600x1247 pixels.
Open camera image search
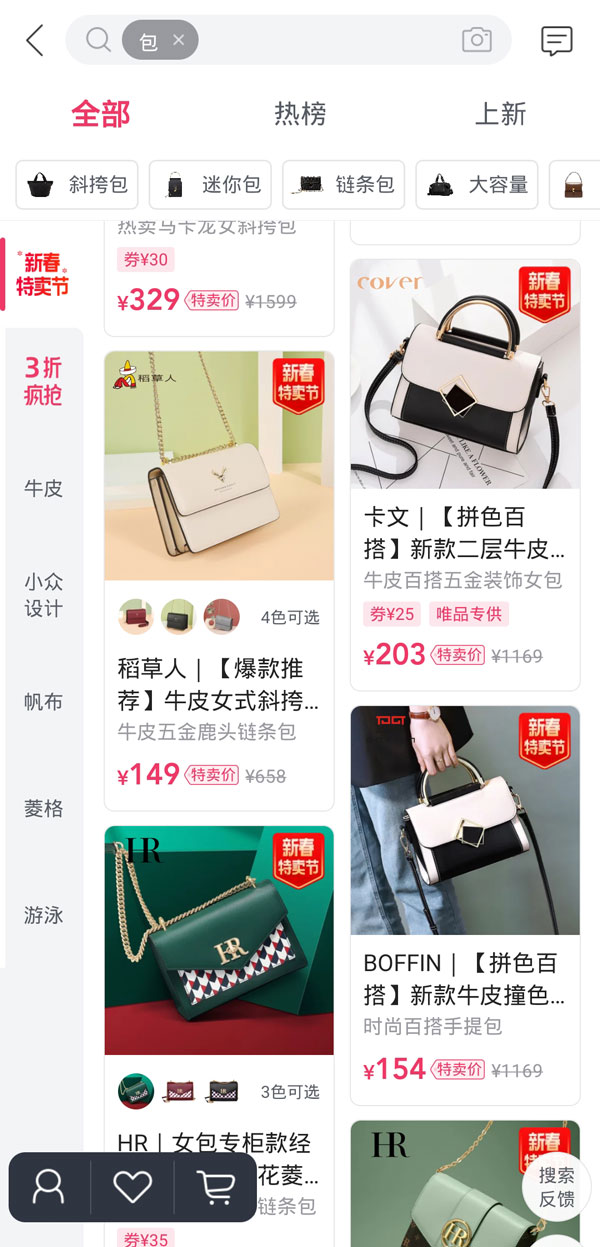pyautogui.click(x=477, y=40)
